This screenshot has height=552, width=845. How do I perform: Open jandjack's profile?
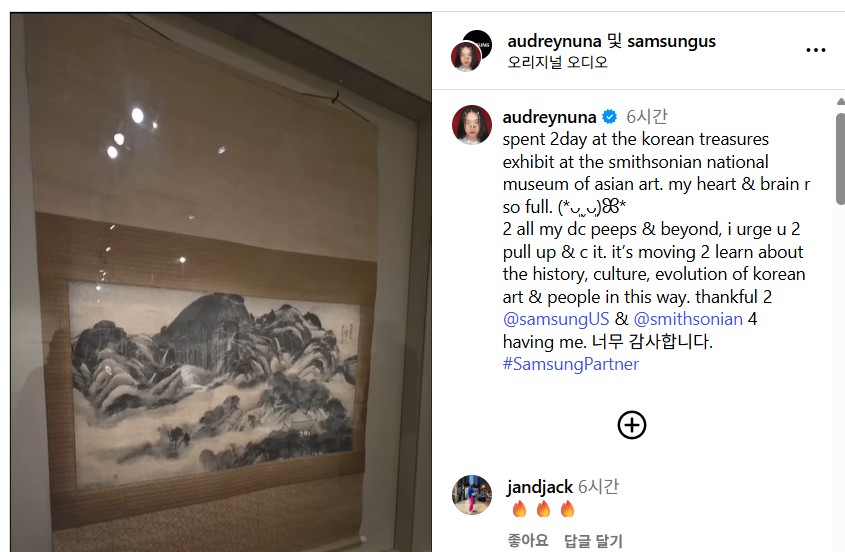pyautogui.click(x=540, y=487)
